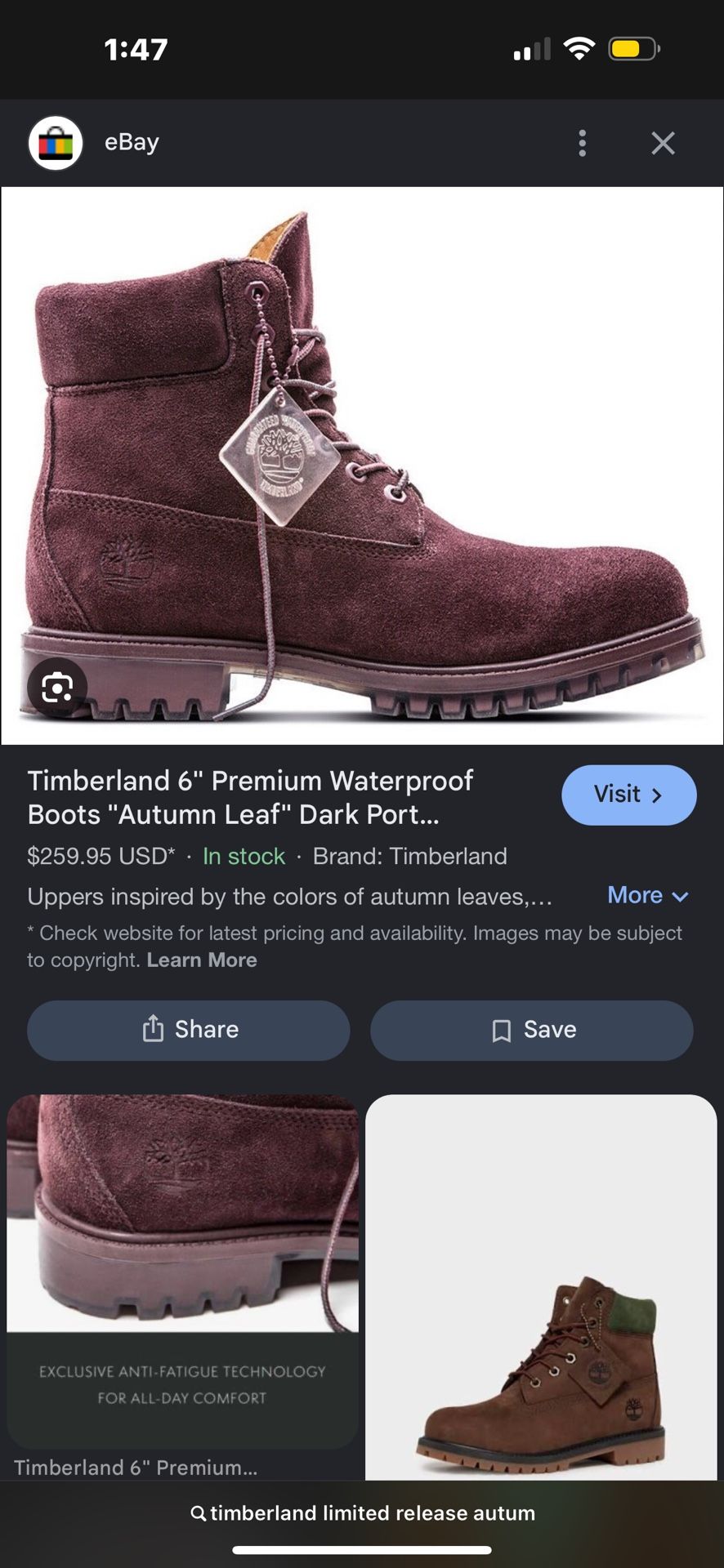The image size is (724, 1568).
Task: Visit the eBay product page
Action: click(628, 795)
